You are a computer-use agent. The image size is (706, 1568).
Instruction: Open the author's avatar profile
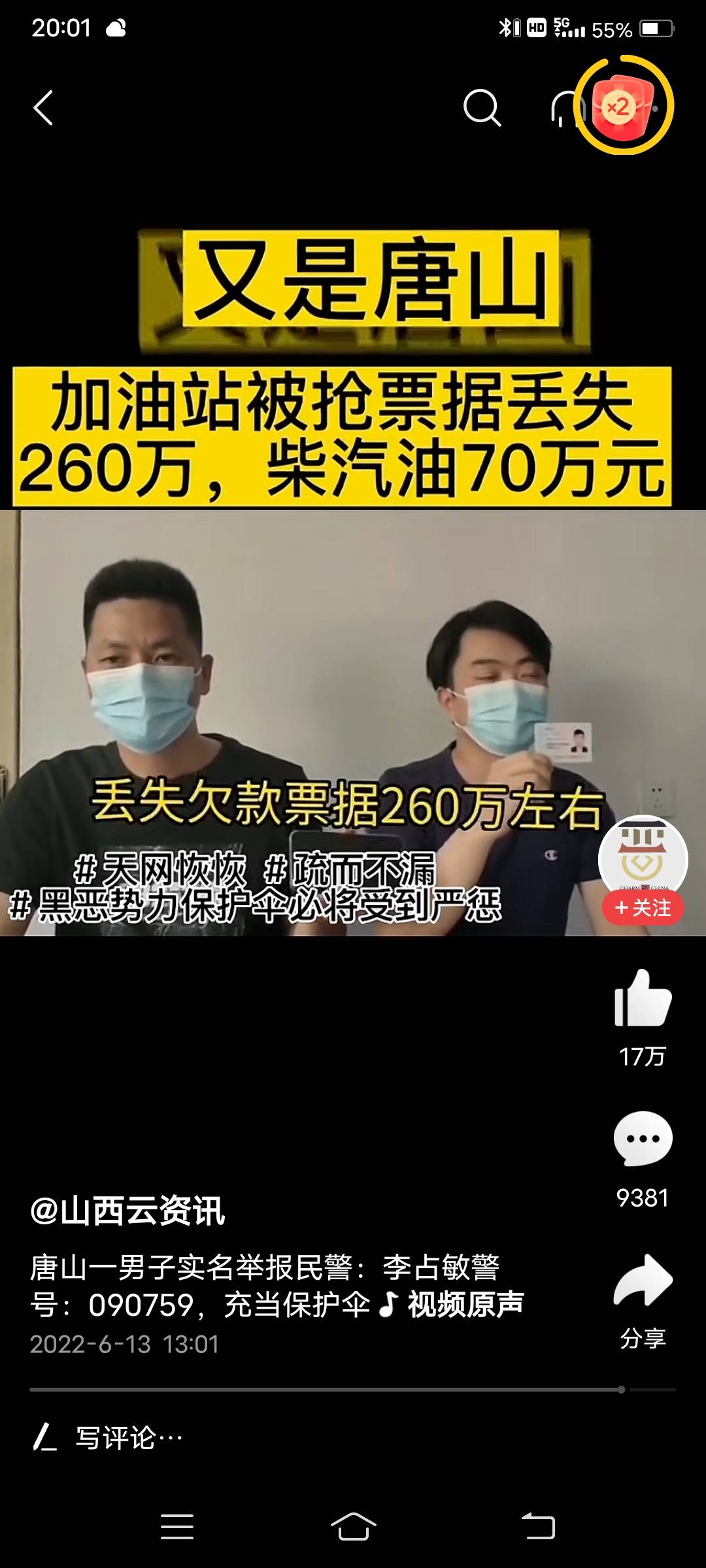643,857
